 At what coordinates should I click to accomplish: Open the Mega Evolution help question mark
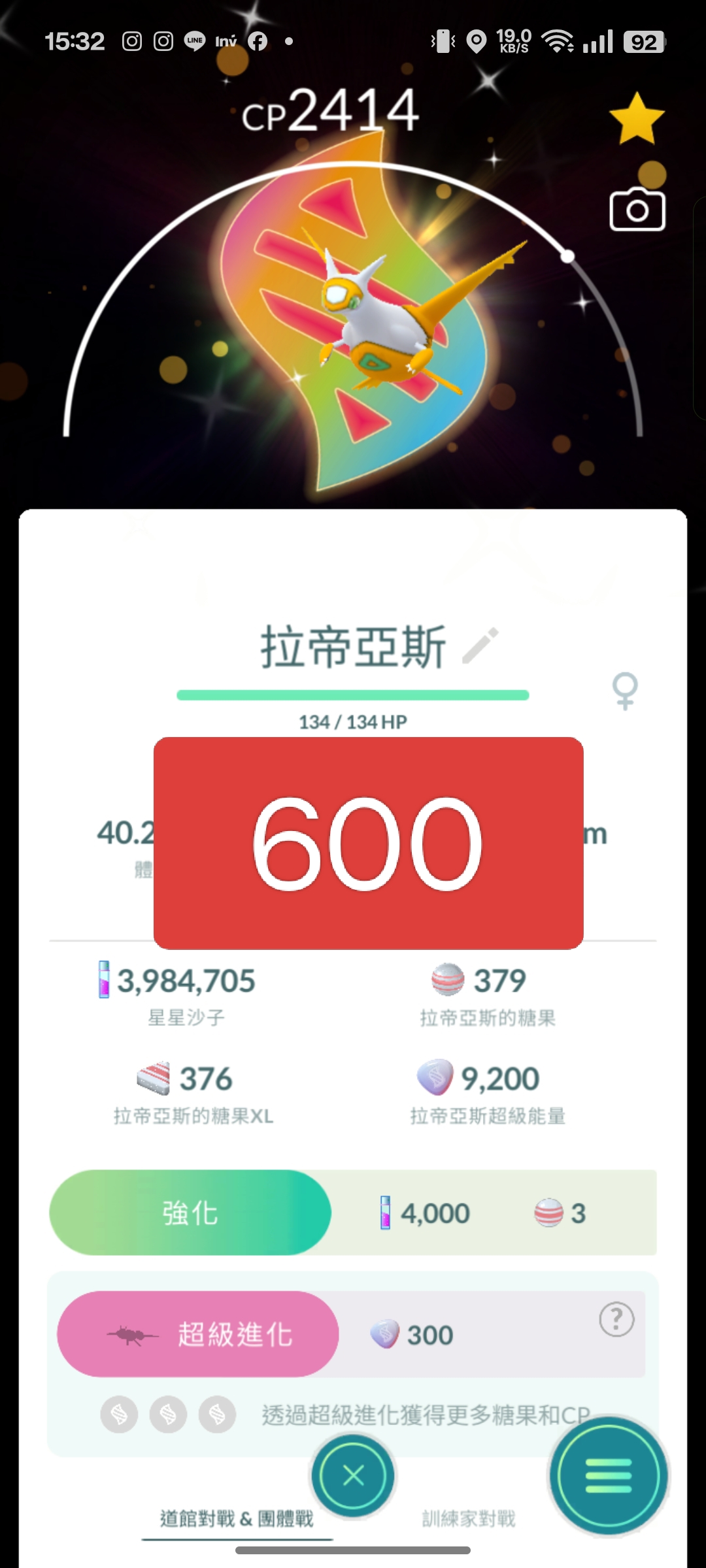(616, 1320)
